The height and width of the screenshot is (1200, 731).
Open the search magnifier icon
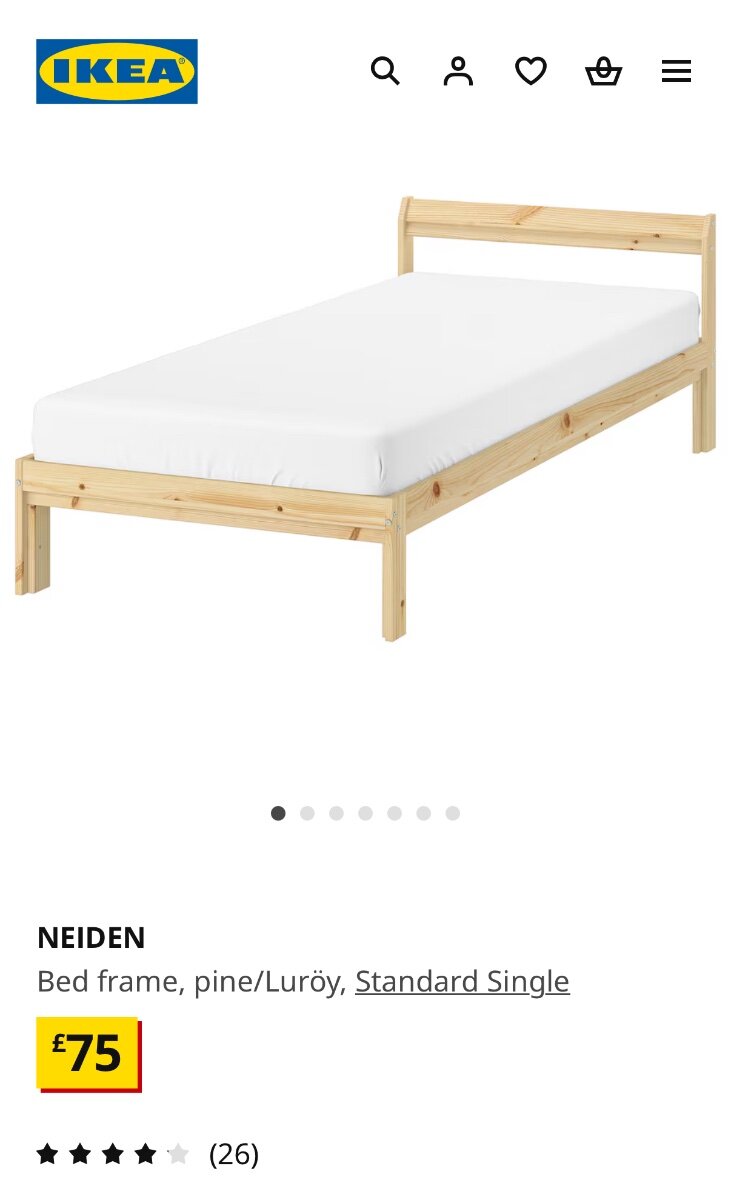(x=385, y=71)
